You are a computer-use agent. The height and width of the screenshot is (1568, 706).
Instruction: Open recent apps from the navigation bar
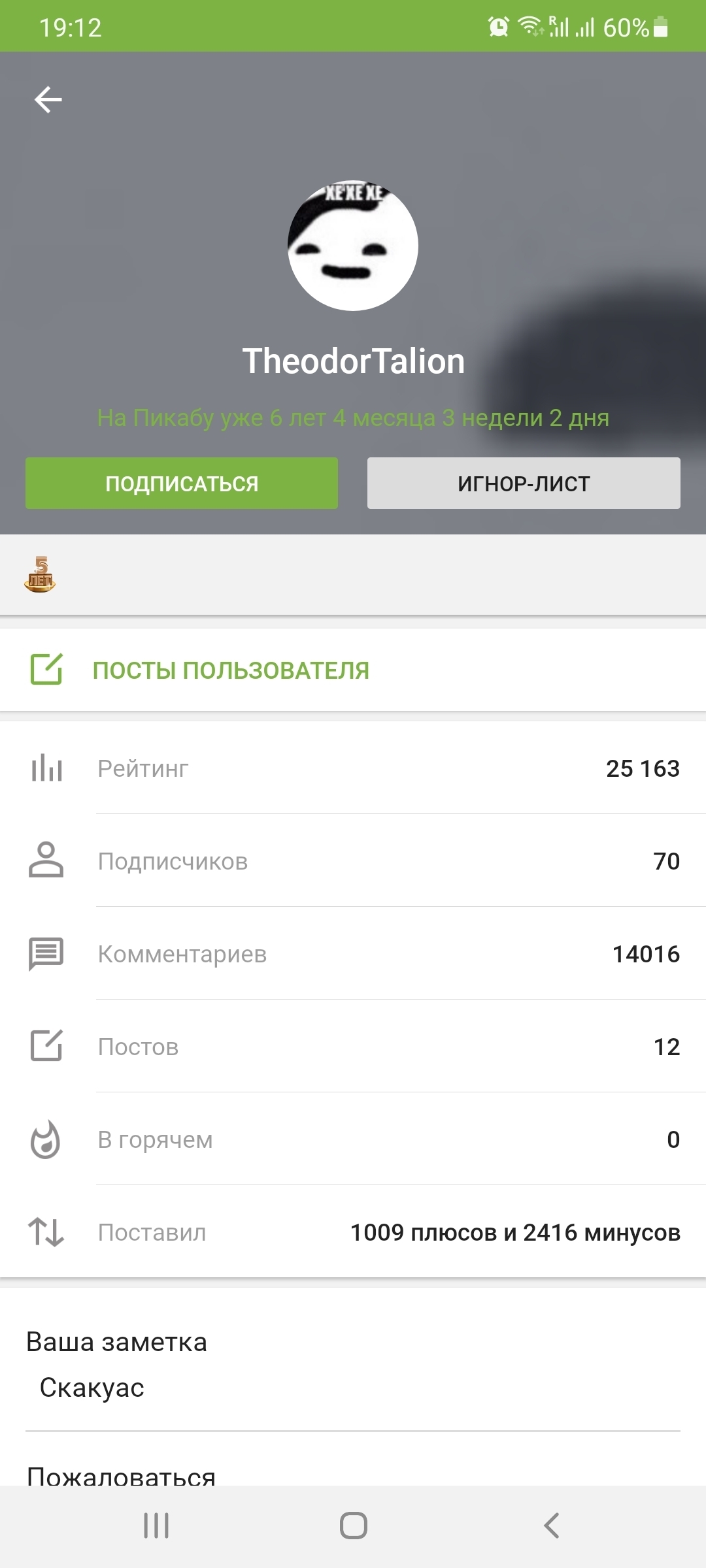tap(156, 1526)
